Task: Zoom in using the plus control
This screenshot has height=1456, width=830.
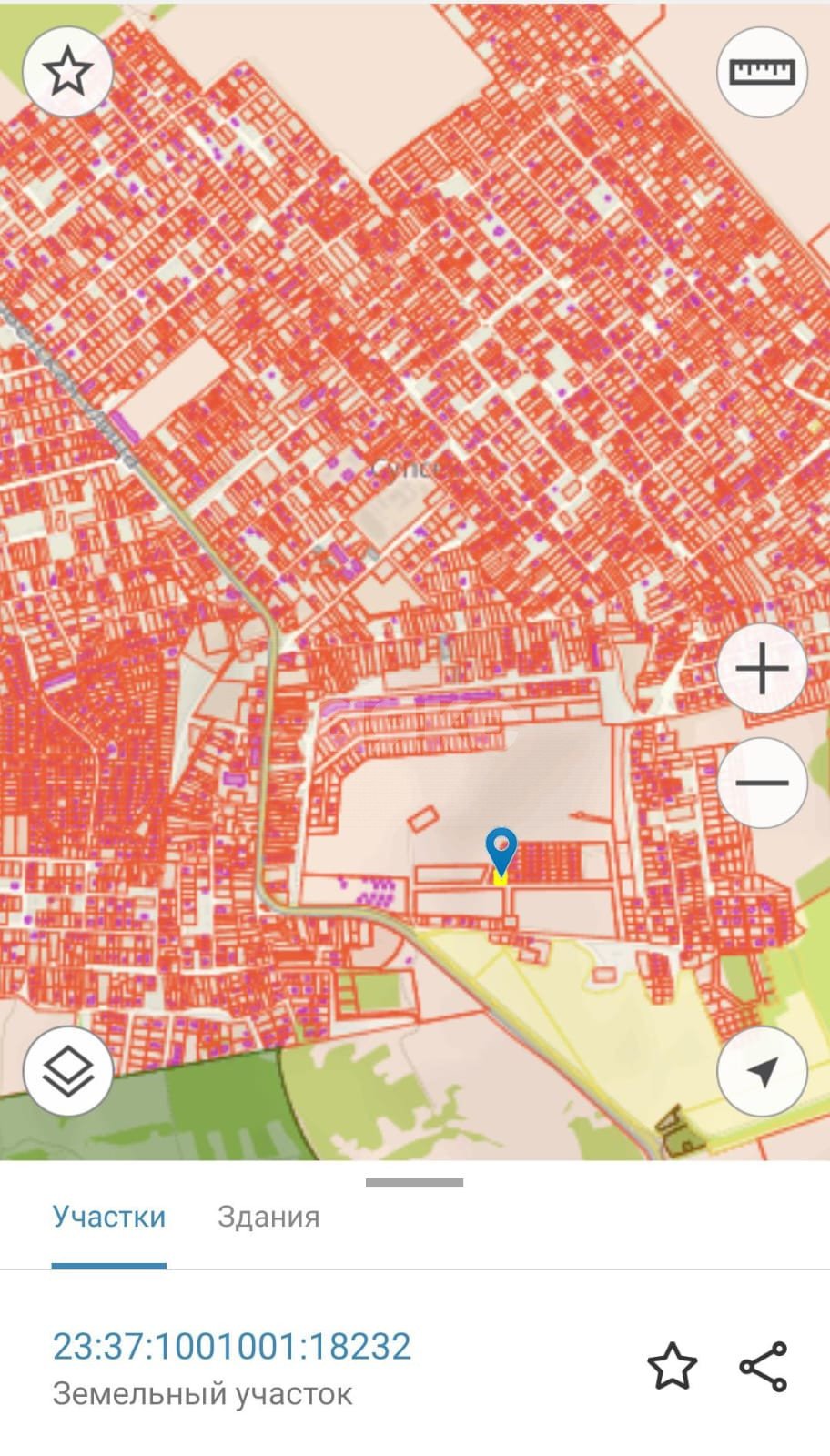Action: point(763,669)
